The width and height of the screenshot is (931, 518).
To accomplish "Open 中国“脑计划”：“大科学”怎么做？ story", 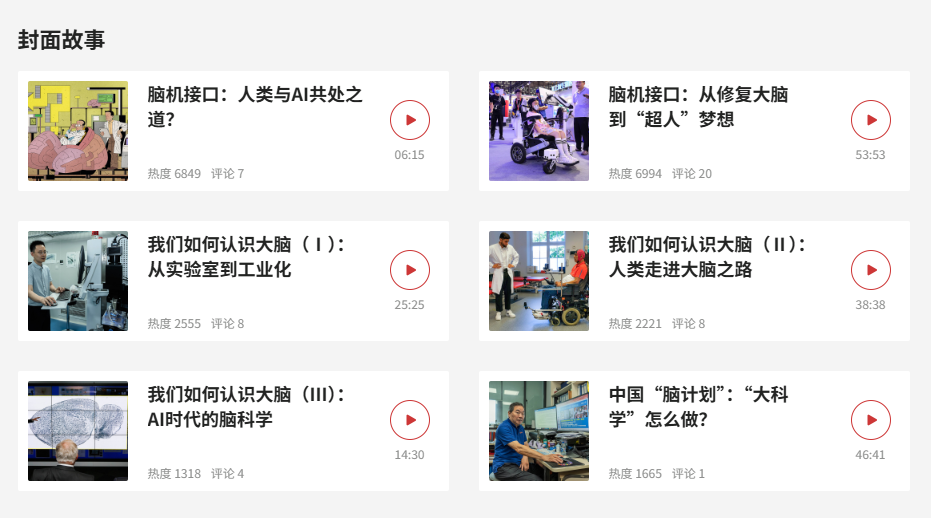I will tap(698, 407).
